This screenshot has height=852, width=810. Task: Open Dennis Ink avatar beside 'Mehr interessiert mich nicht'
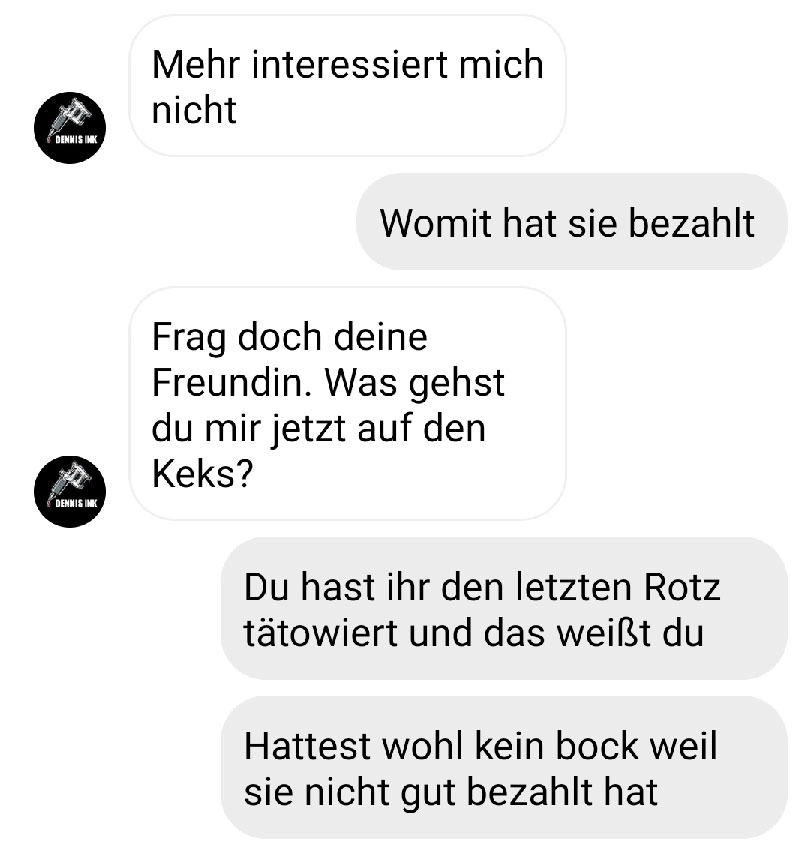click(70, 129)
